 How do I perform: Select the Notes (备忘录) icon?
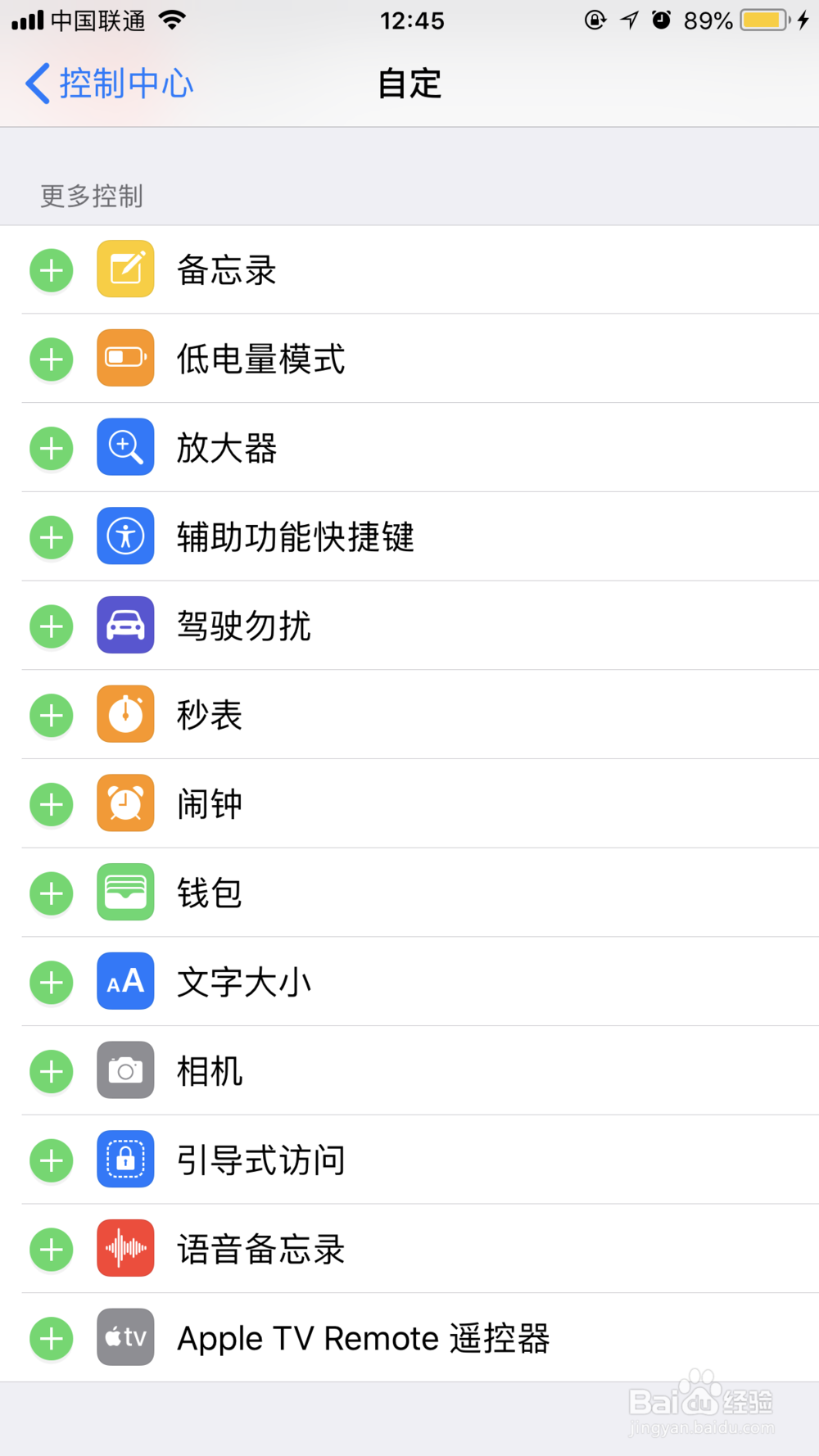124,269
